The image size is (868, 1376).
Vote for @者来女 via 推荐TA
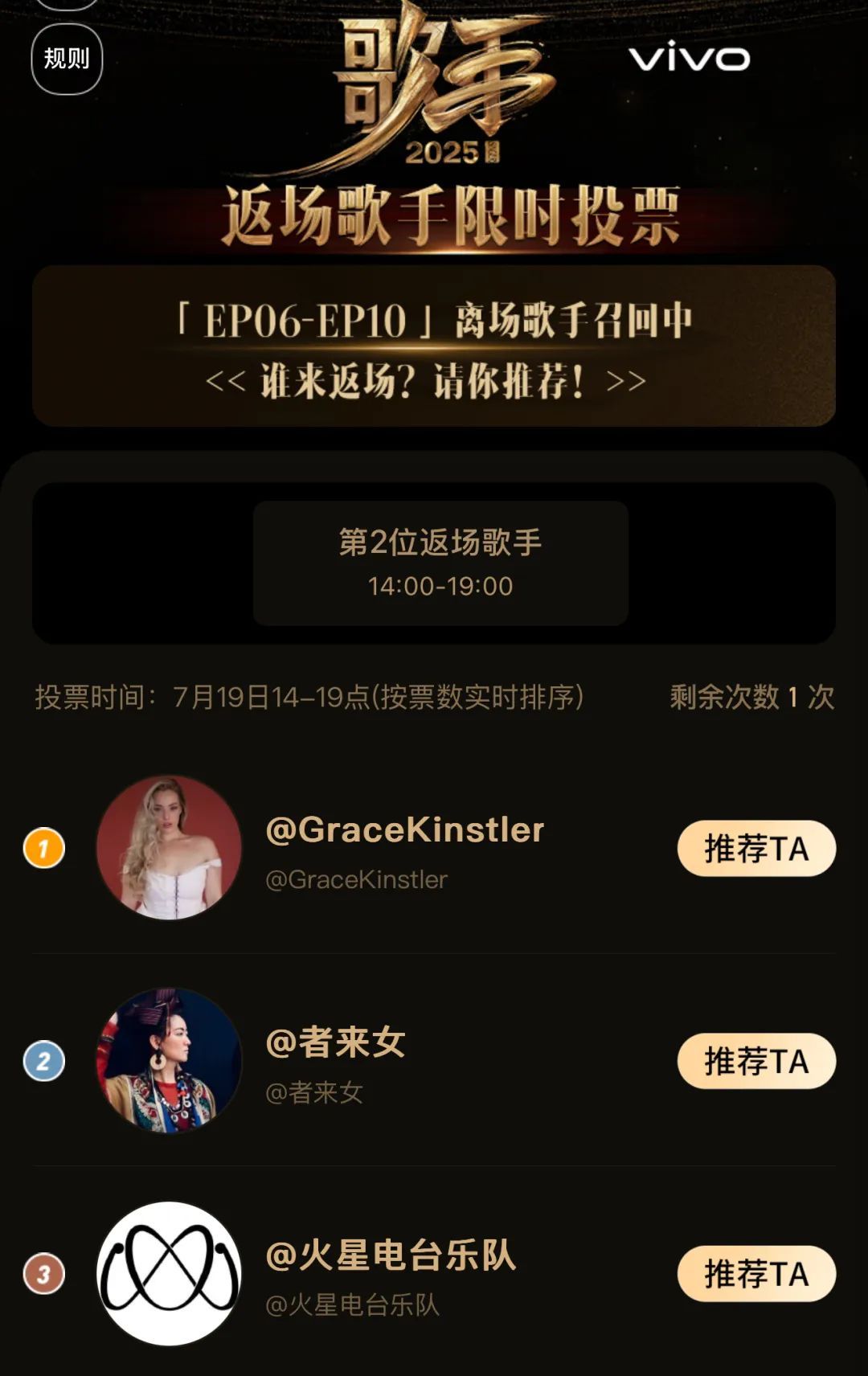[x=755, y=1061]
